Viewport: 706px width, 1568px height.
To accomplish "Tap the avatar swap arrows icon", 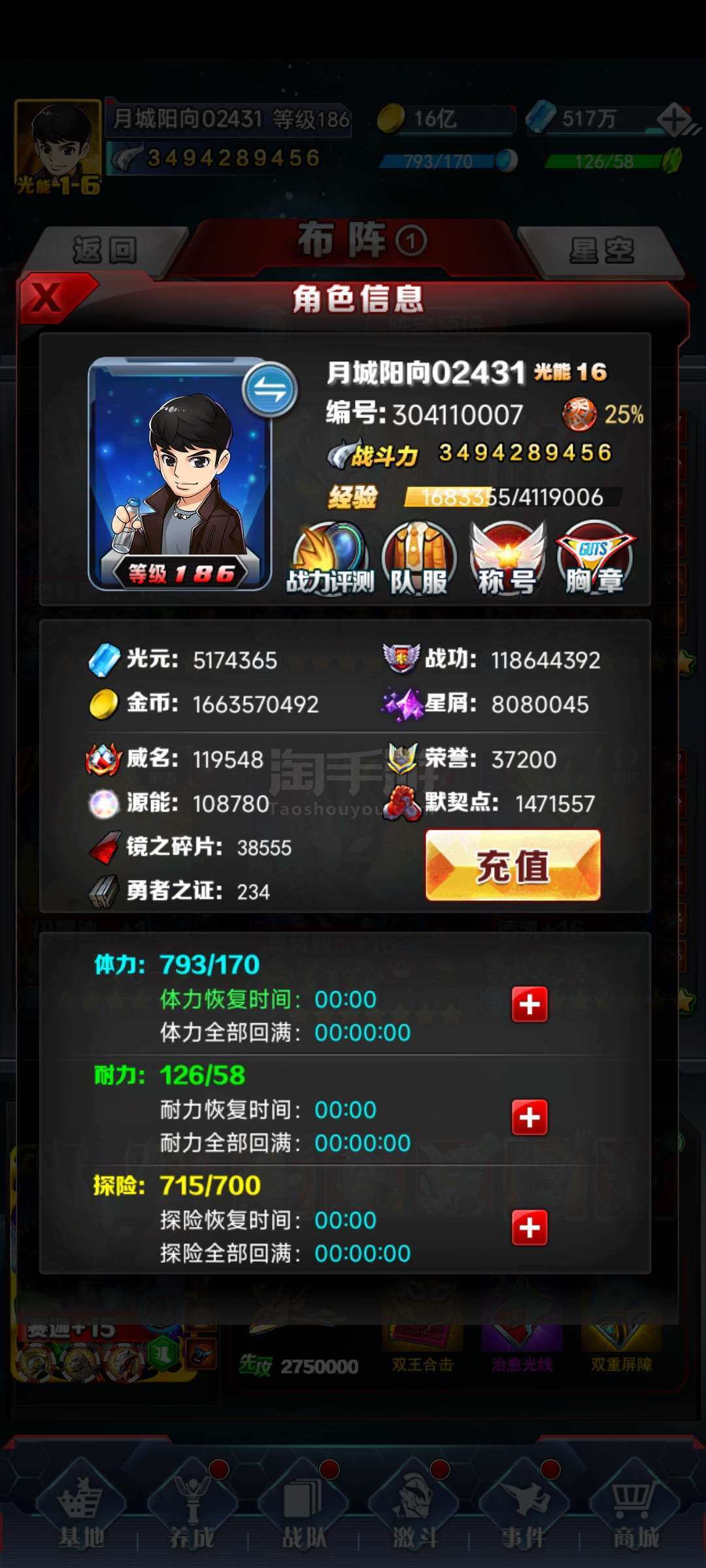I will pyautogui.click(x=270, y=390).
